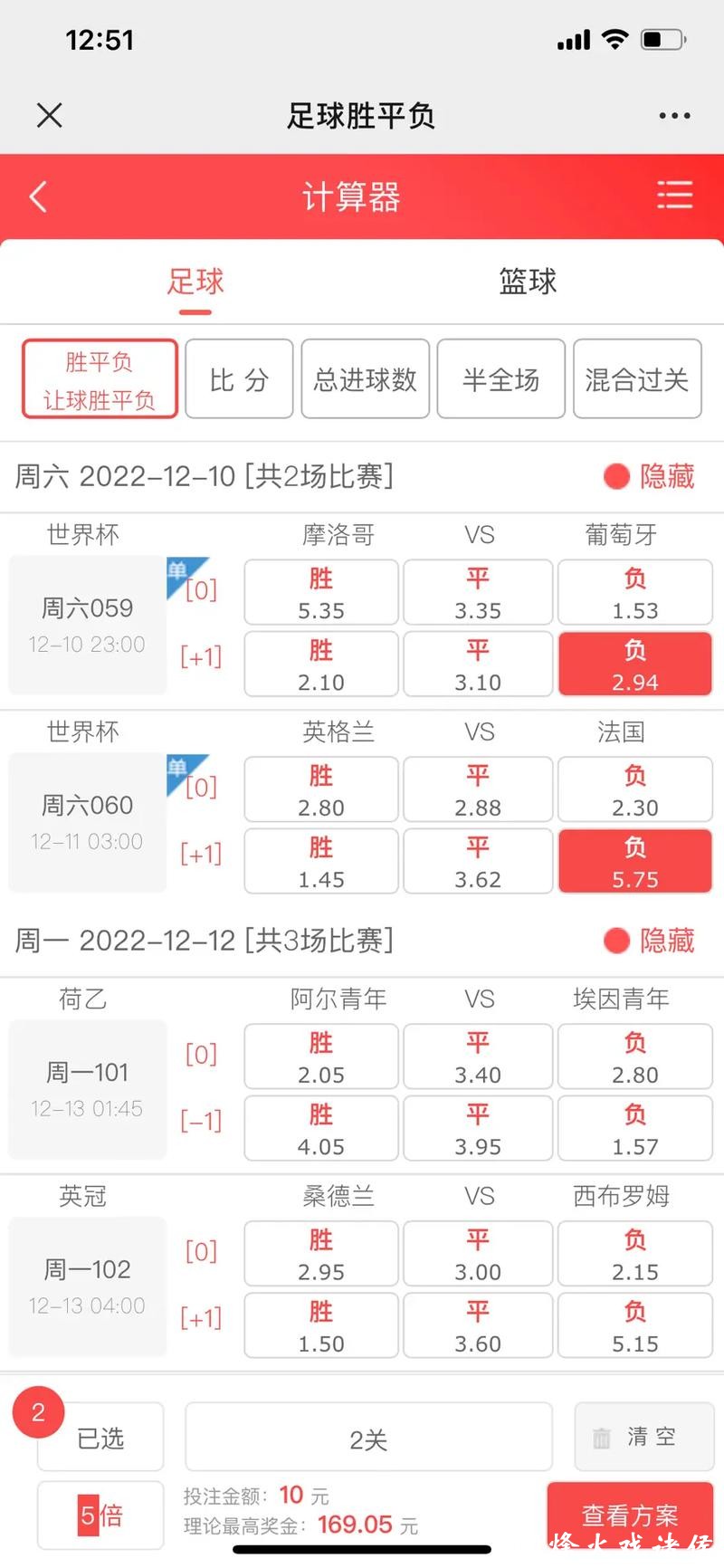Collapse the 周六 2022-12-10 match section
This screenshot has height=1568, width=724.
(x=650, y=475)
